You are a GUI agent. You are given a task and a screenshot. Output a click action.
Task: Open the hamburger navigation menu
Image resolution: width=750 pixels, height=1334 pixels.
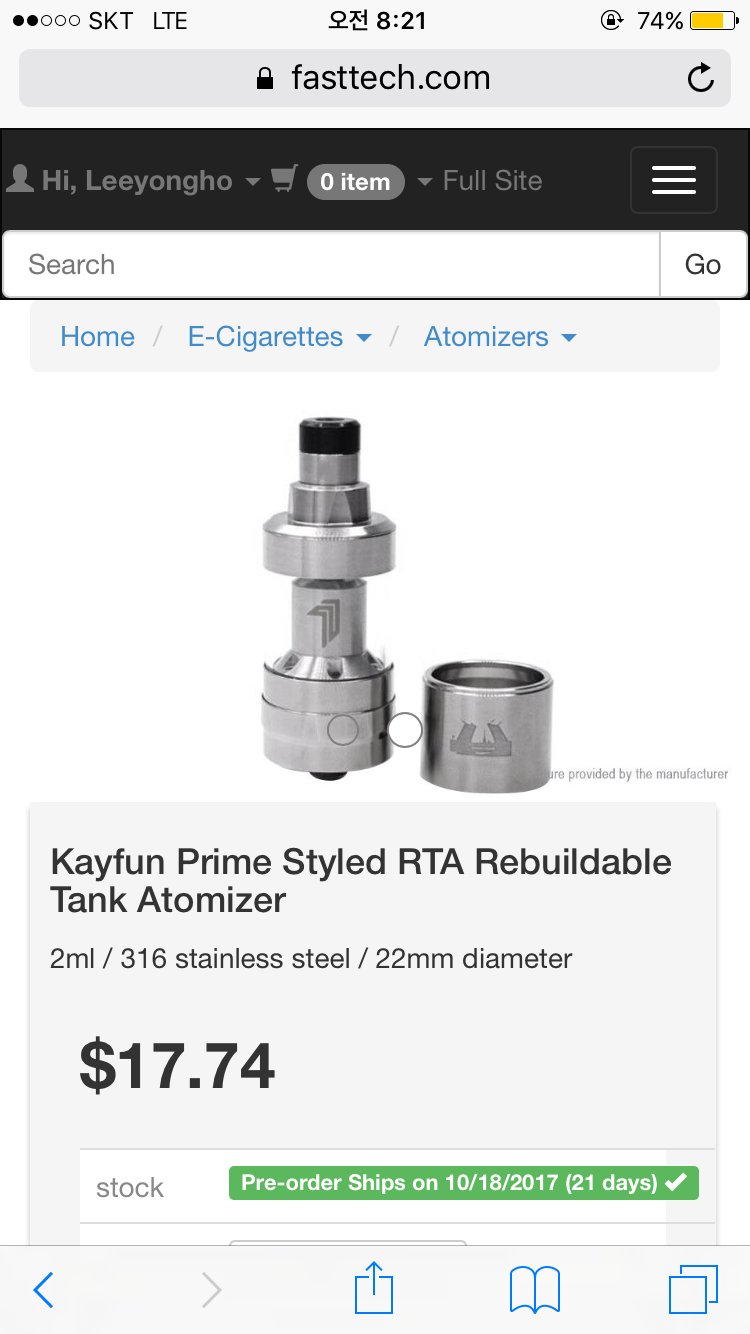tap(673, 180)
